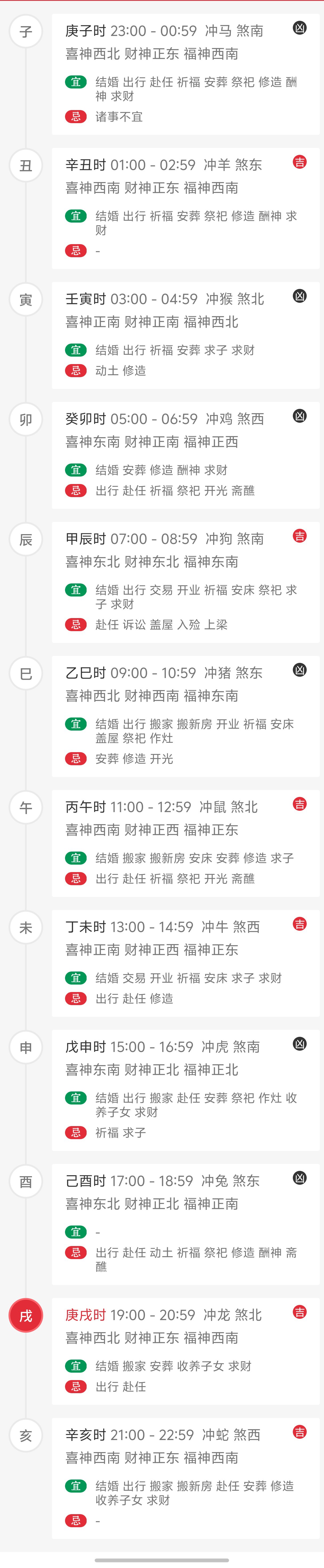
Task: Tap the 未 hour circle
Action: (26, 927)
